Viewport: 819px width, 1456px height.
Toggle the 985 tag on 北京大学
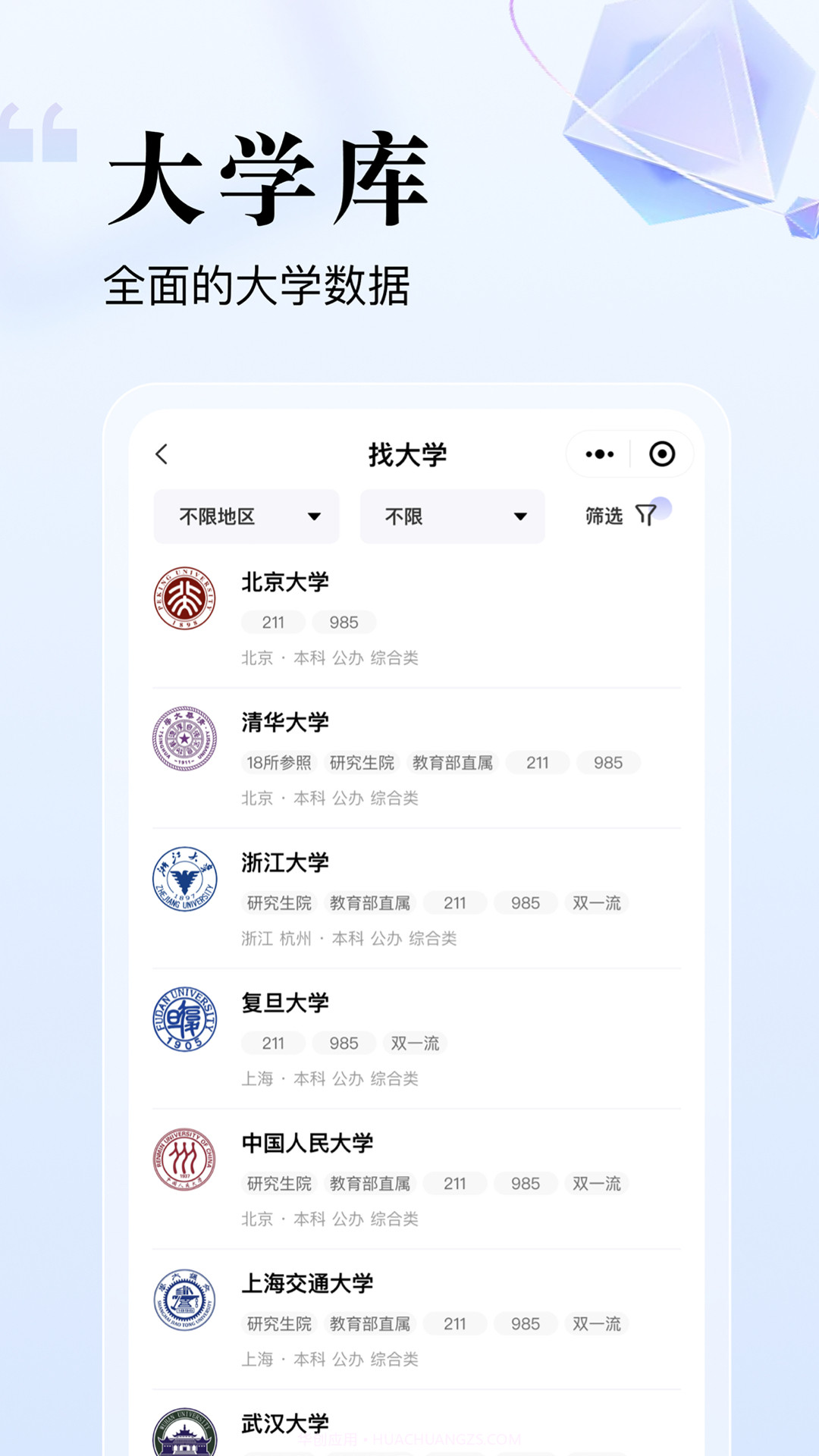344,623
